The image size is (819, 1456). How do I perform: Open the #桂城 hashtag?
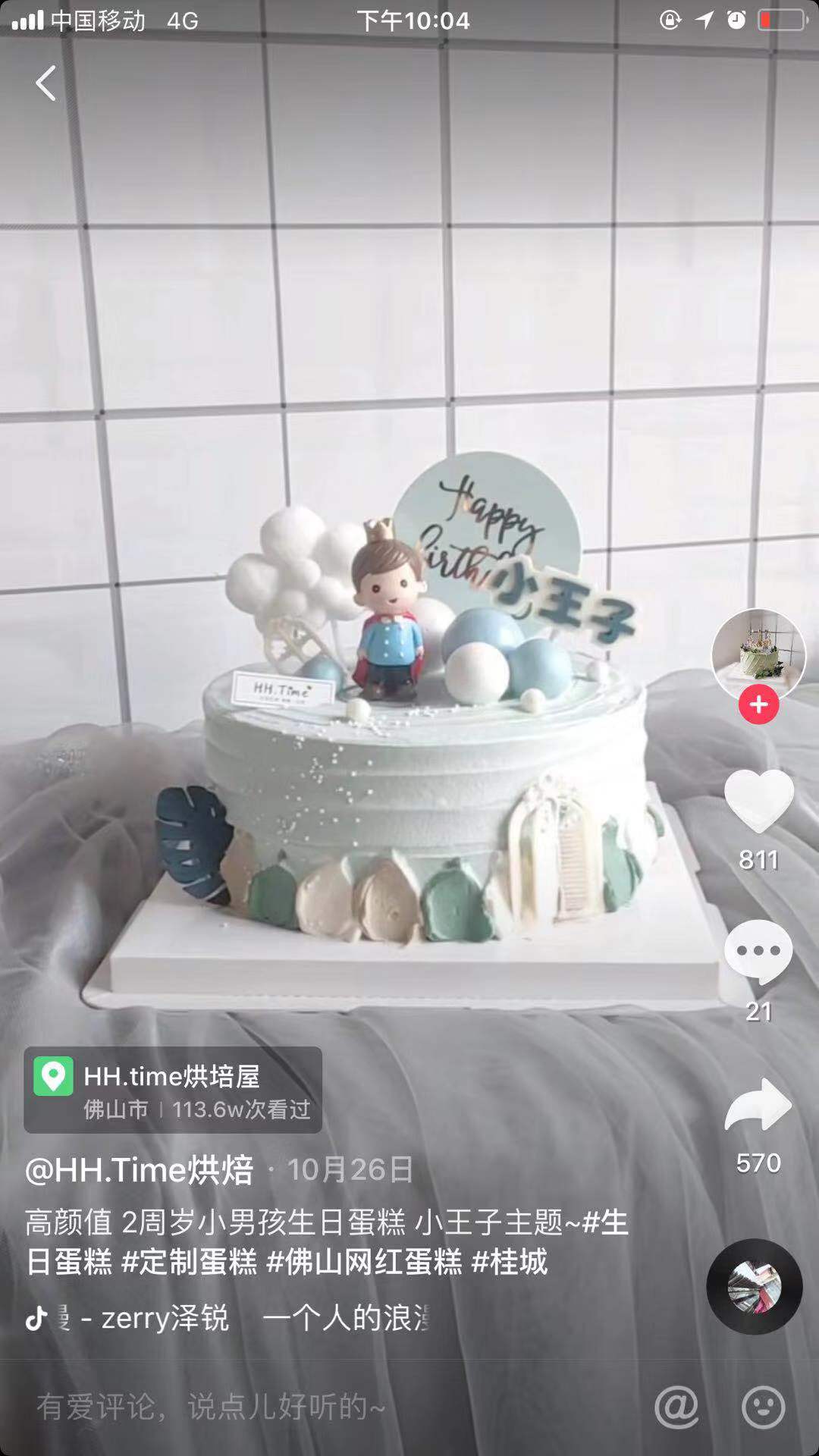[510, 1263]
